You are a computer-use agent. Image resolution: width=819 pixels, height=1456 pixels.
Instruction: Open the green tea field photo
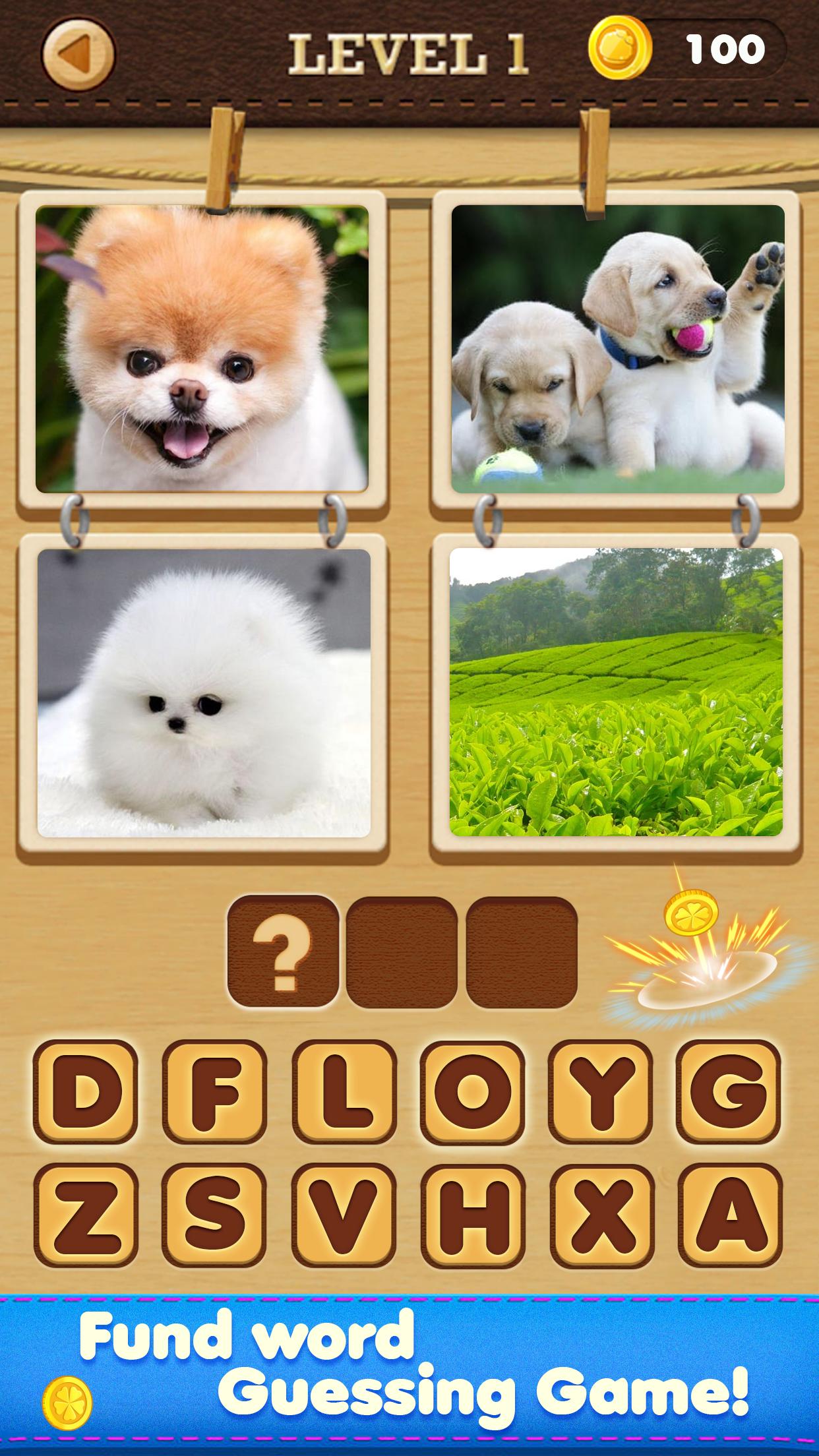(617, 699)
